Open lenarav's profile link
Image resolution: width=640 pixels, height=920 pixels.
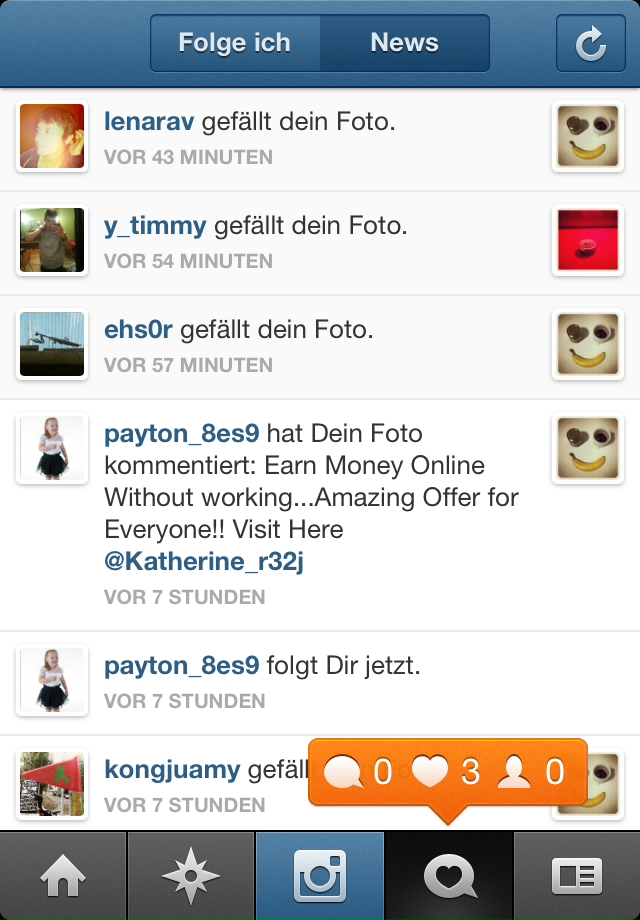(x=149, y=123)
